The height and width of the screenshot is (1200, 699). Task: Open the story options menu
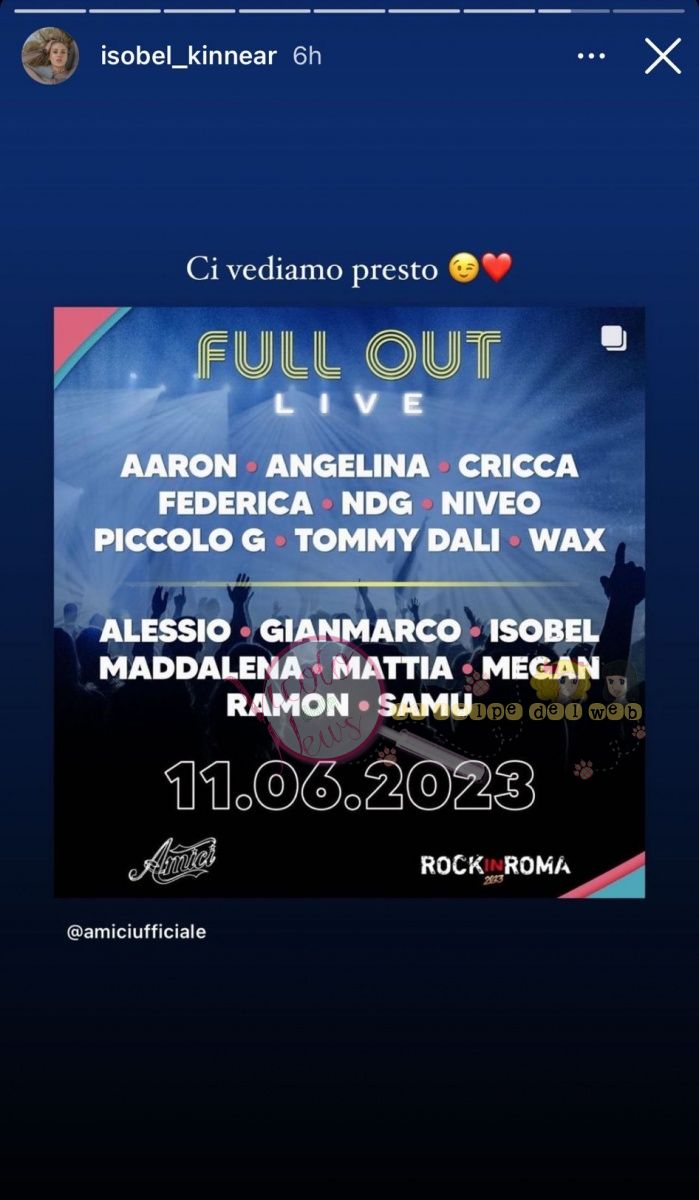tap(592, 56)
